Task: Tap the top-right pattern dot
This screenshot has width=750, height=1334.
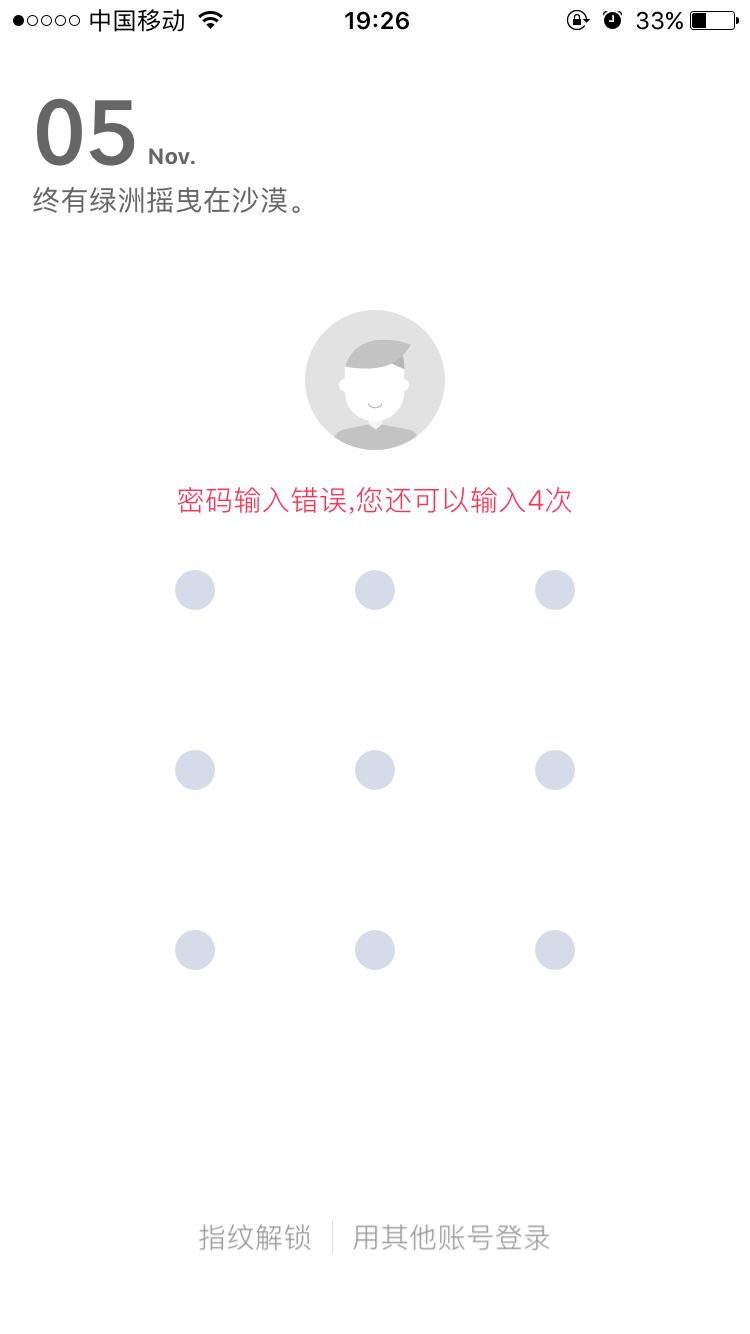Action: [x=555, y=590]
